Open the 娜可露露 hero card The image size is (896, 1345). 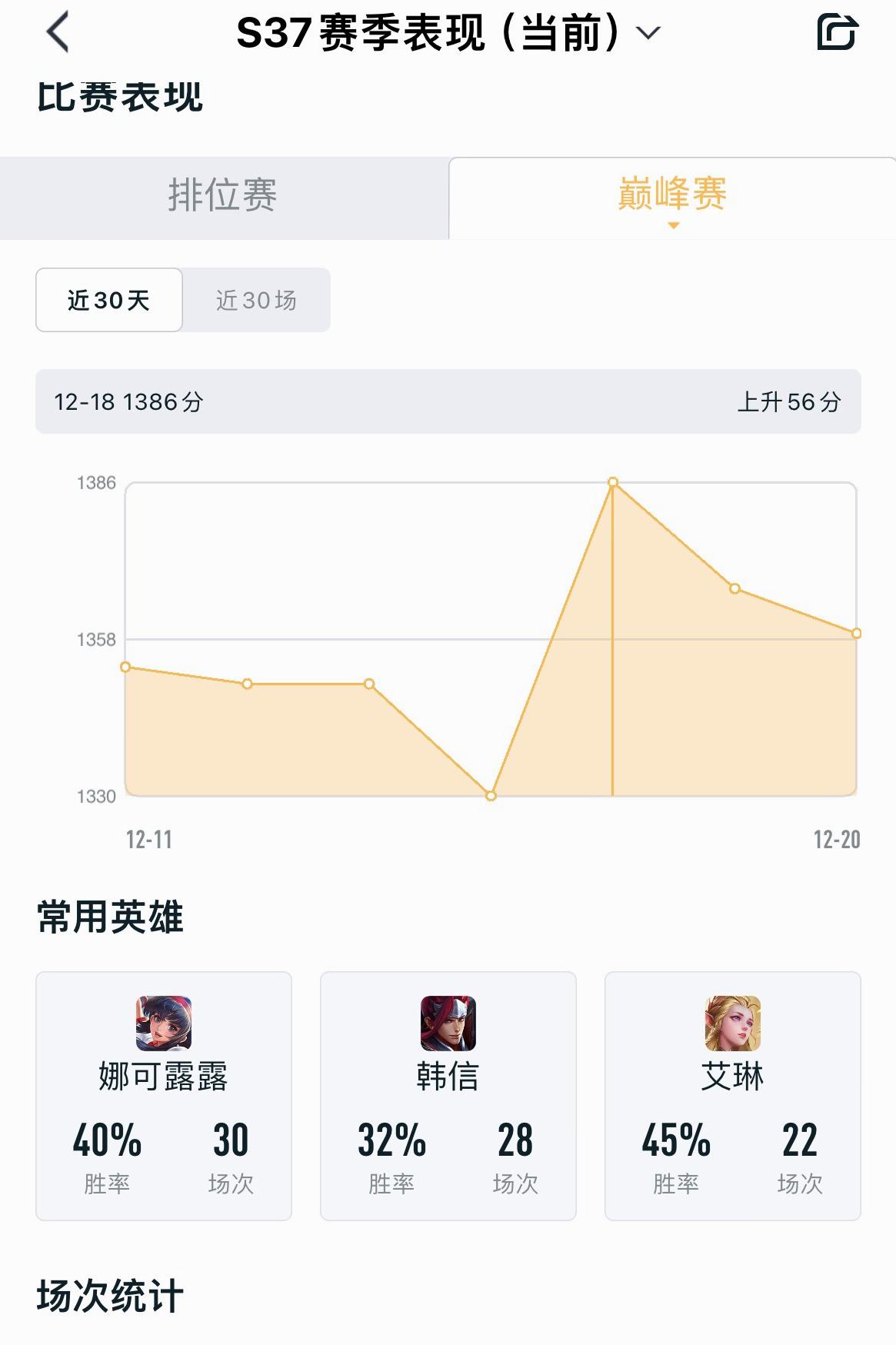[164, 1095]
